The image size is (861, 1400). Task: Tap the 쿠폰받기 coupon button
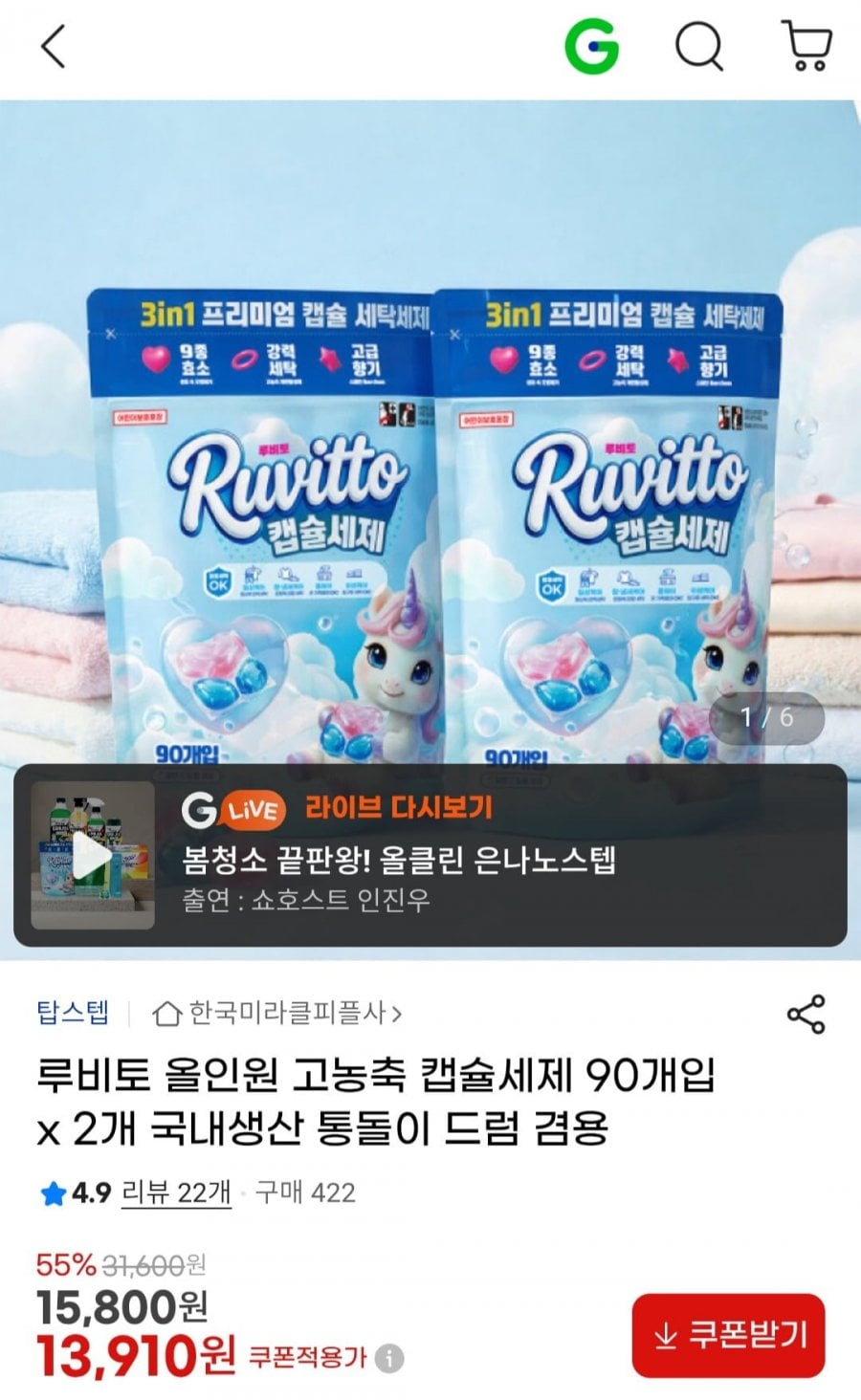[728, 1335]
